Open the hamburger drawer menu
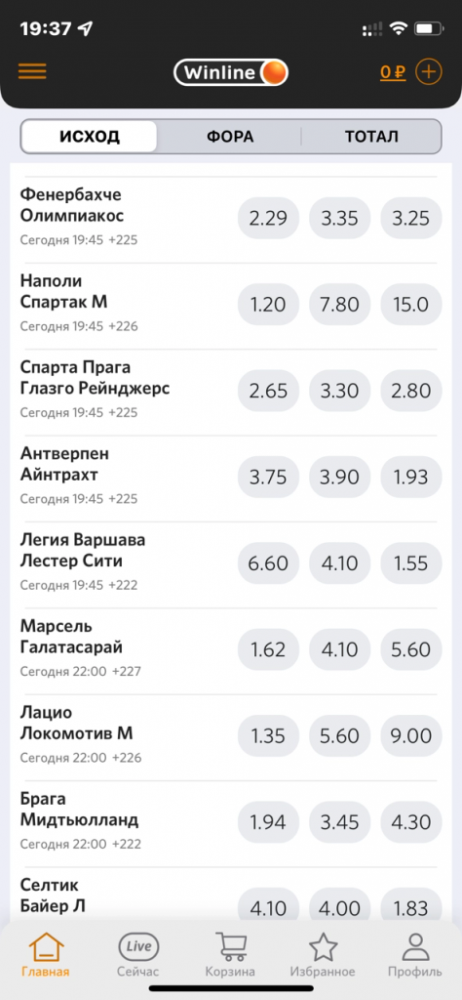 32,71
